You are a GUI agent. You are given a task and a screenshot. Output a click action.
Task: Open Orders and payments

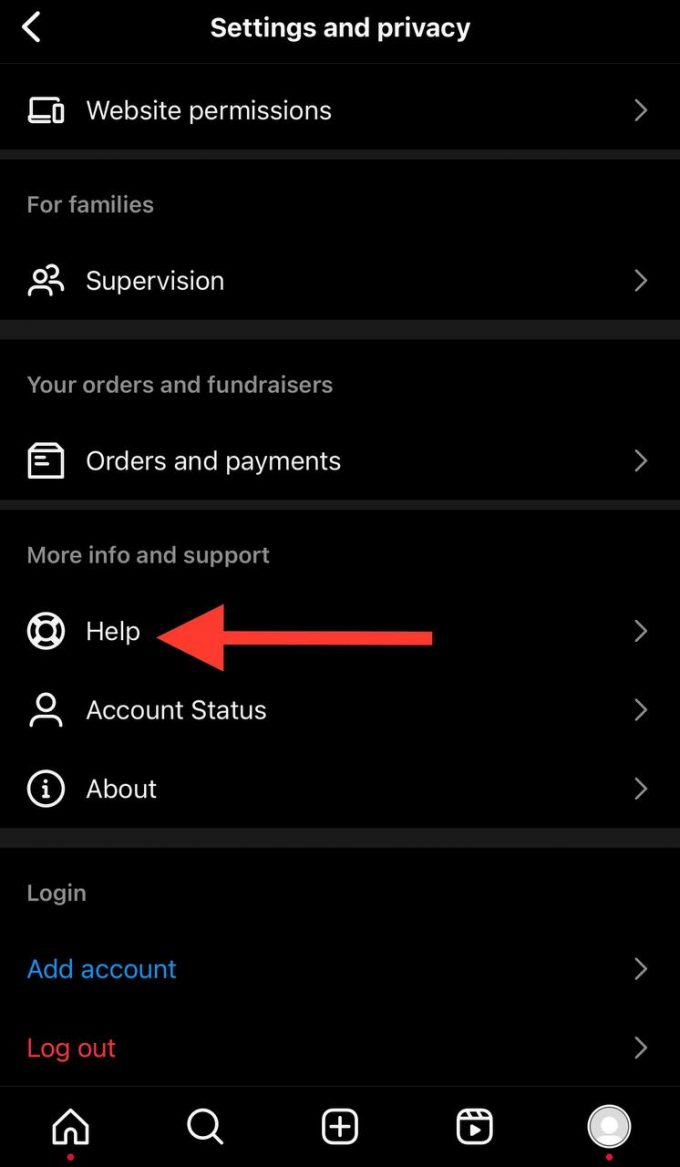pos(213,461)
